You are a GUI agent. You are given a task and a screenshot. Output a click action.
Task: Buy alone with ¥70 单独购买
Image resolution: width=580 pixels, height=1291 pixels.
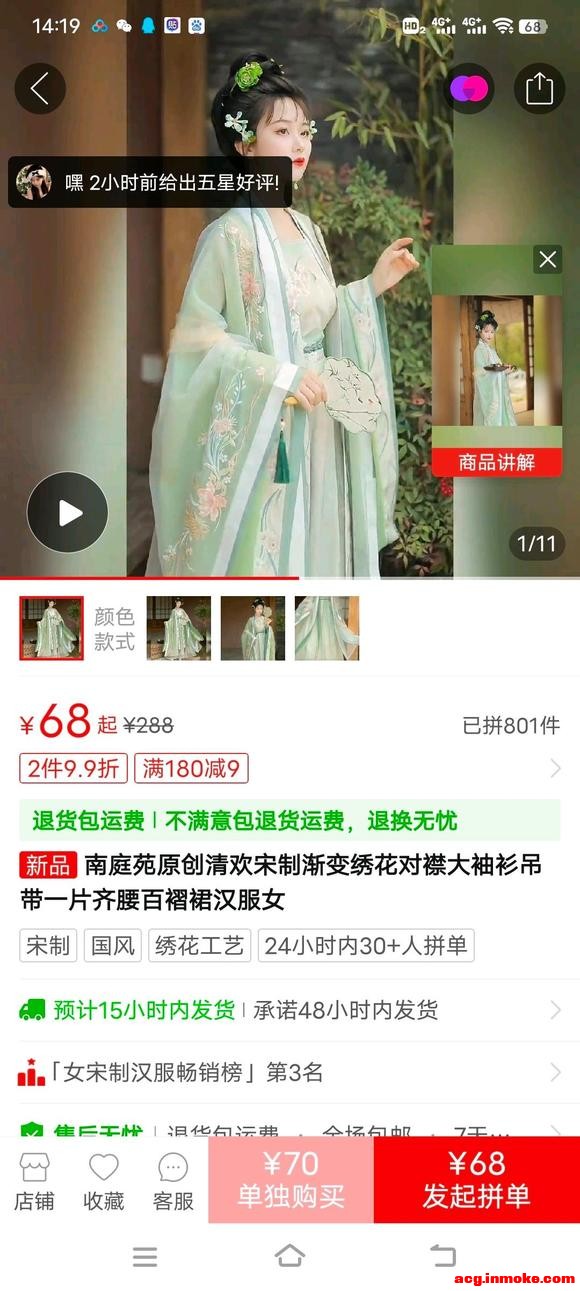pyautogui.click(x=291, y=1180)
